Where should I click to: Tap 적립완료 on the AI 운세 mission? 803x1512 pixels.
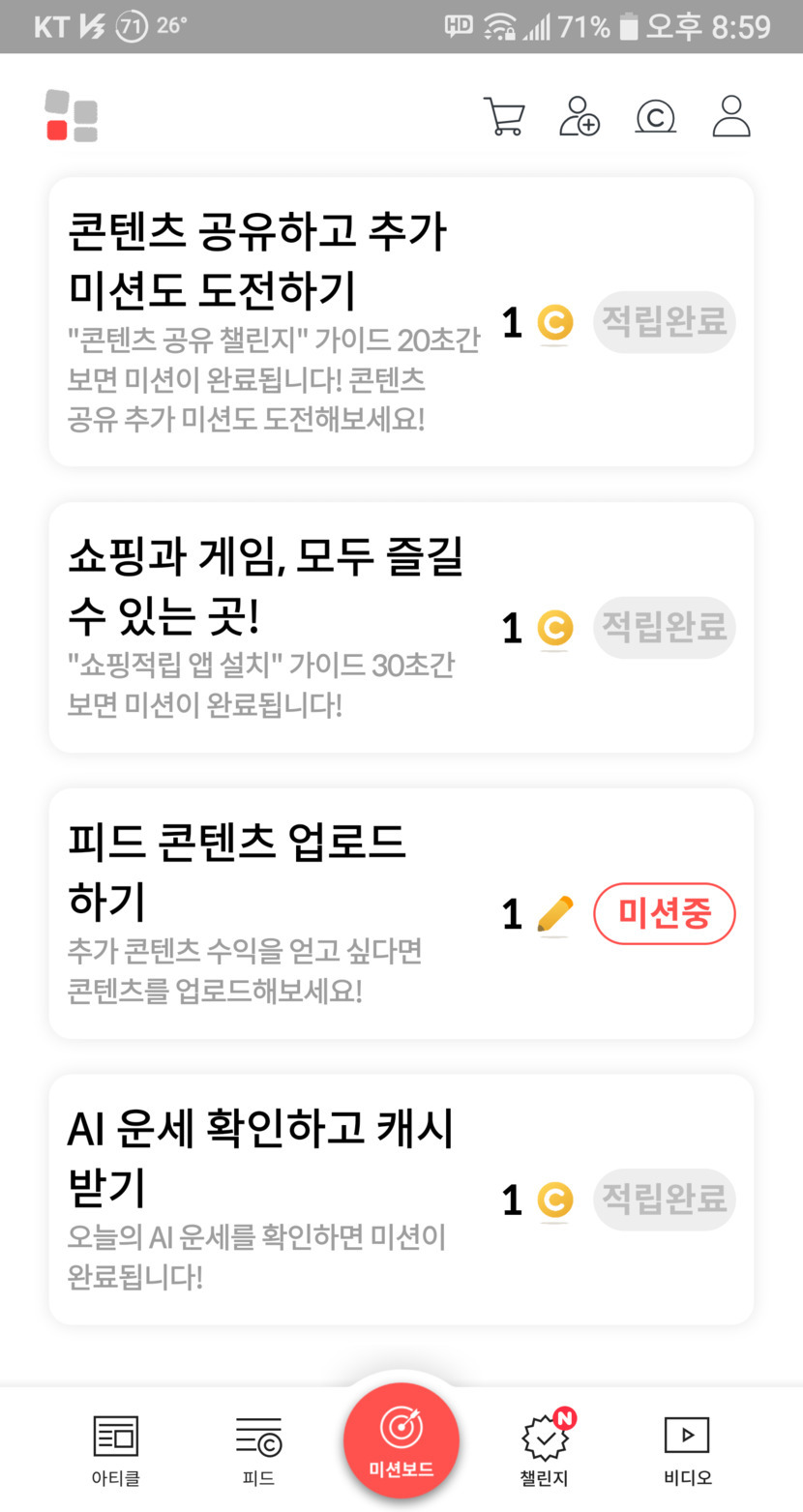[x=665, y=1200]
